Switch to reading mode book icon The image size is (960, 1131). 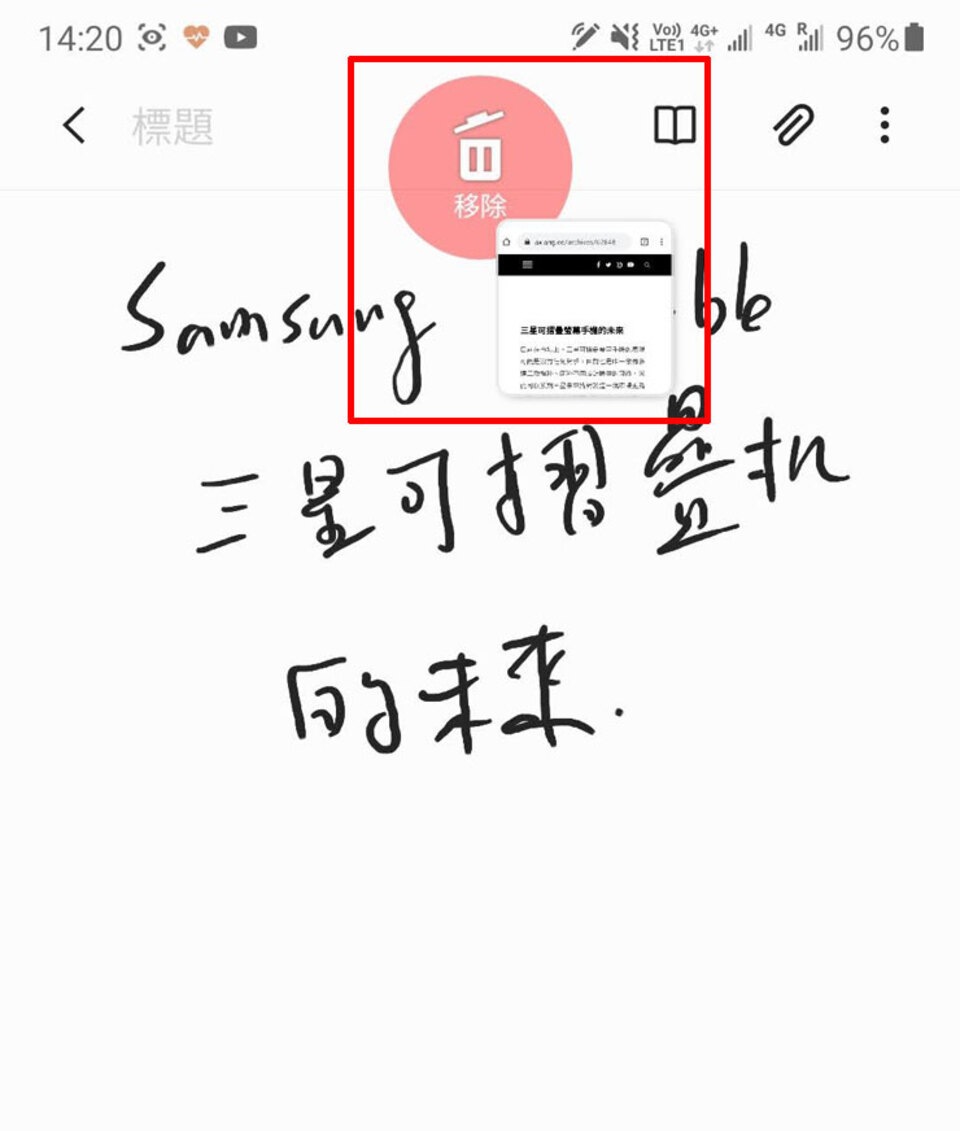click(x=675, y=126)
